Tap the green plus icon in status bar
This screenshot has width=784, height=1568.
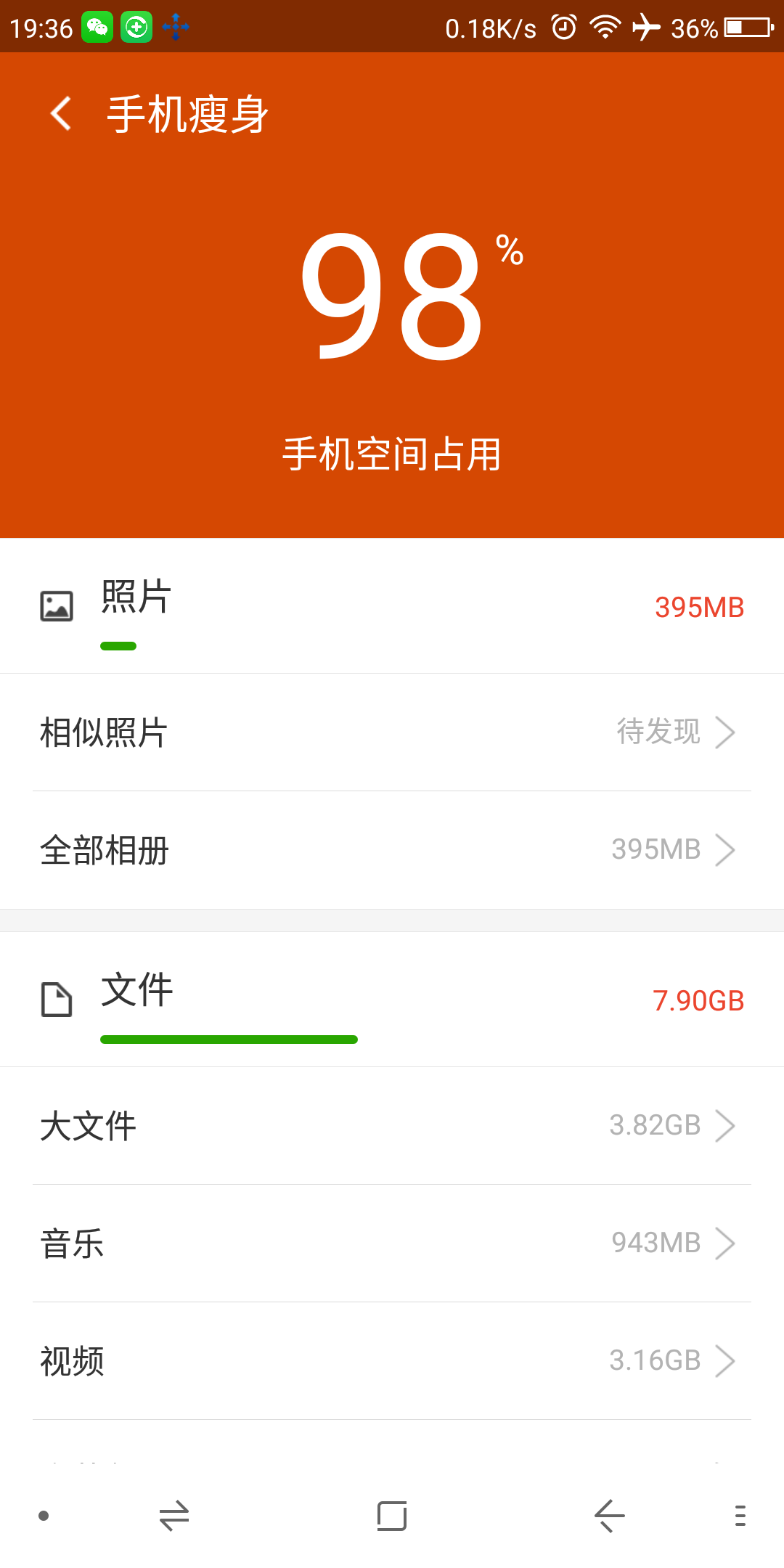pyautogui.click(x=136, y=26)
